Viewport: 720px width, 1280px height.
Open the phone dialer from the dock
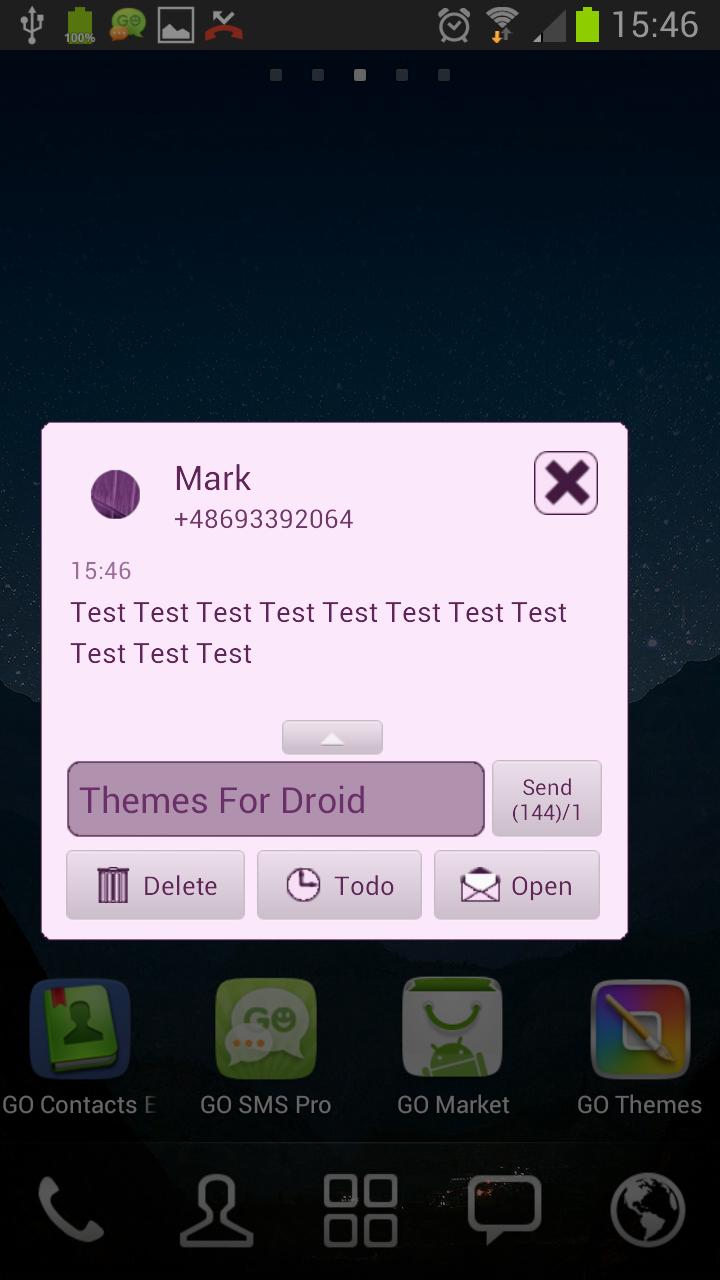pos(70,1208)
